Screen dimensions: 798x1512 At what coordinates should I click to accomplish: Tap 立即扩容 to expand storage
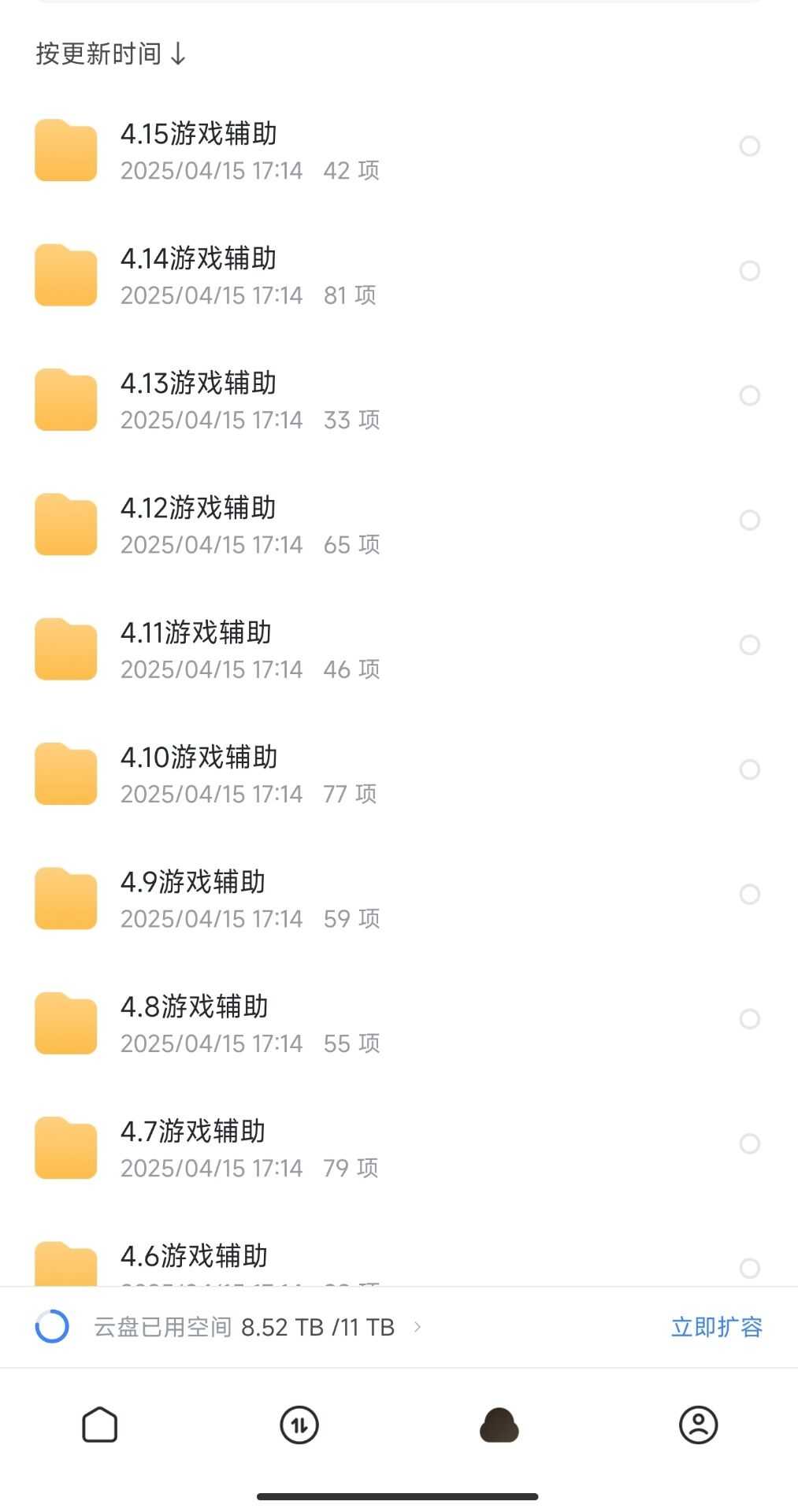pos(716,1327)
